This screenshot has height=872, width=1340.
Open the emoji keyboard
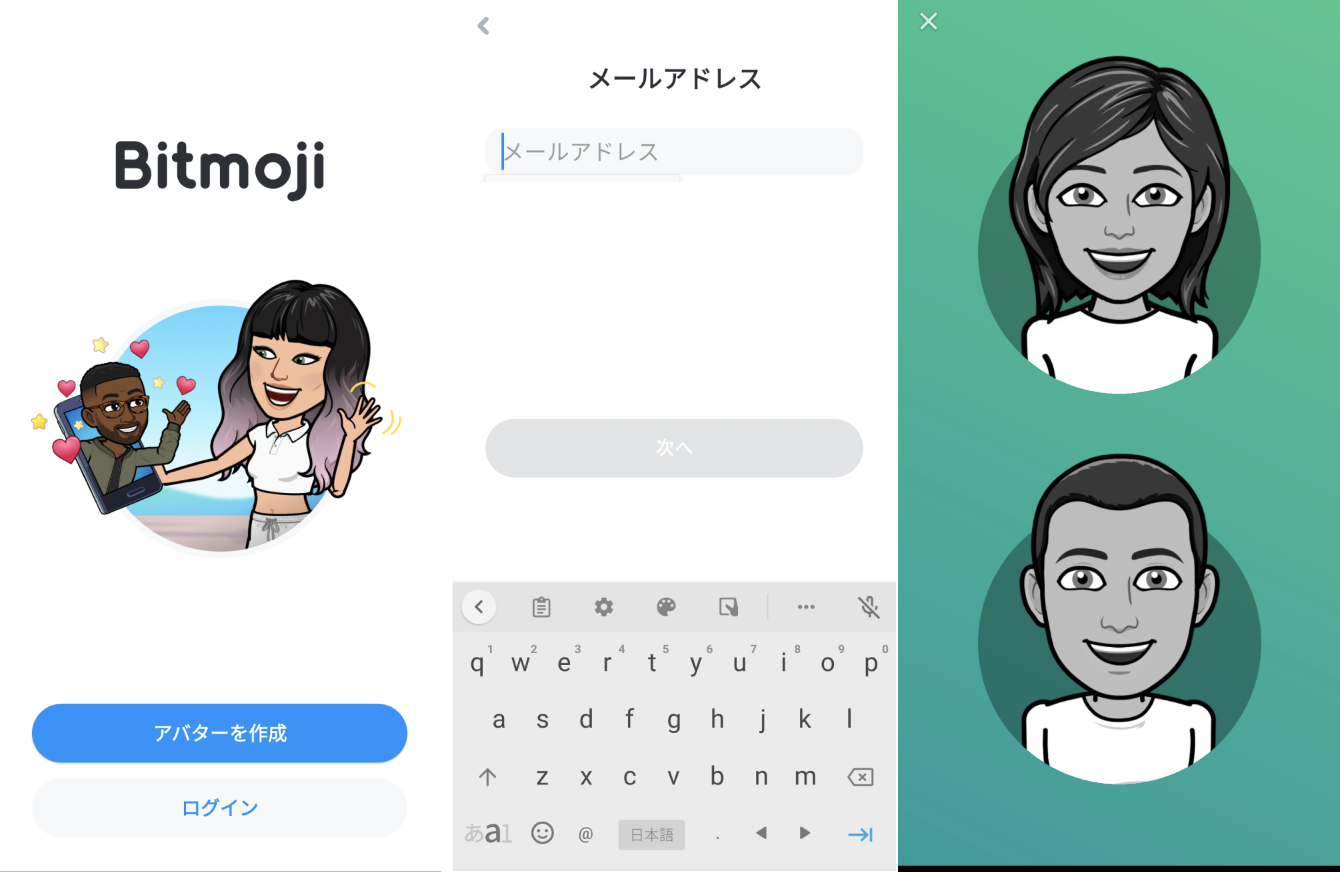coord(542,833)
